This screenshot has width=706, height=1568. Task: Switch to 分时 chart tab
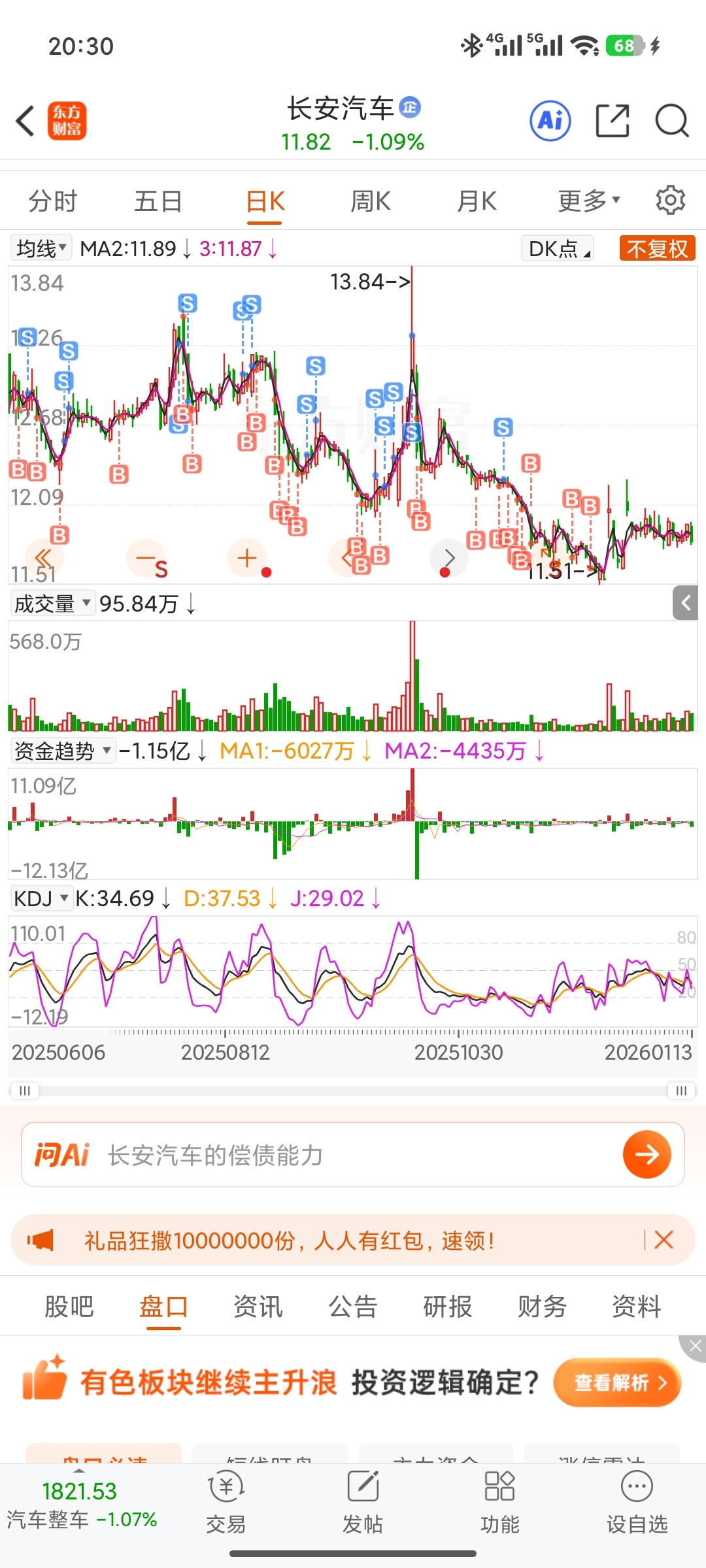(52, 201)
